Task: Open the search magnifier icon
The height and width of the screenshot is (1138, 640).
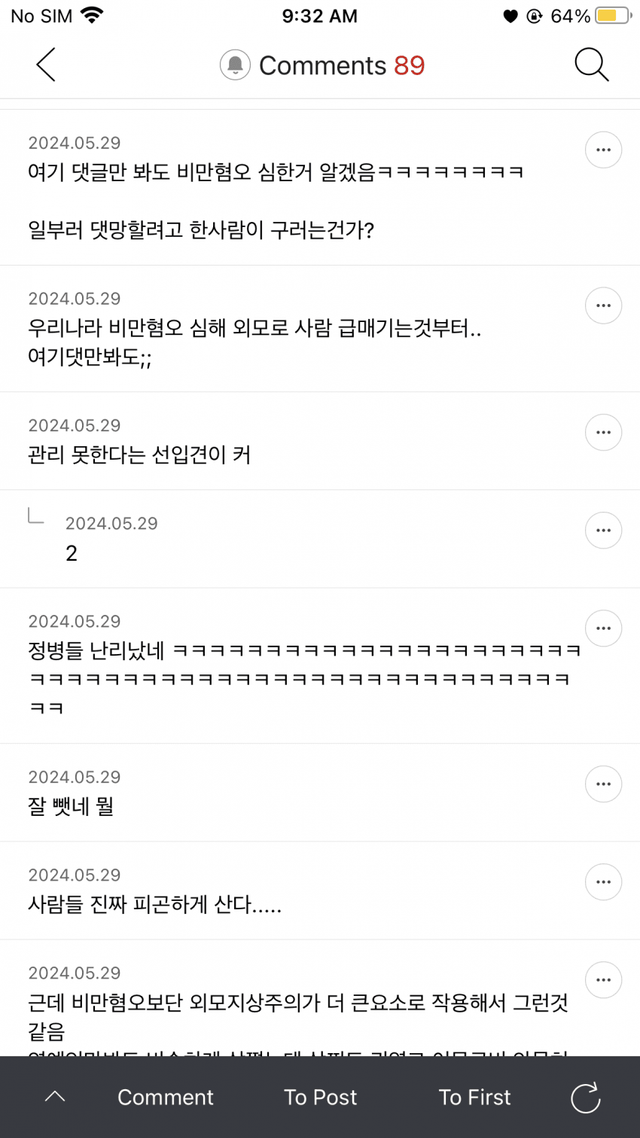Action: (x=591, y=65)
